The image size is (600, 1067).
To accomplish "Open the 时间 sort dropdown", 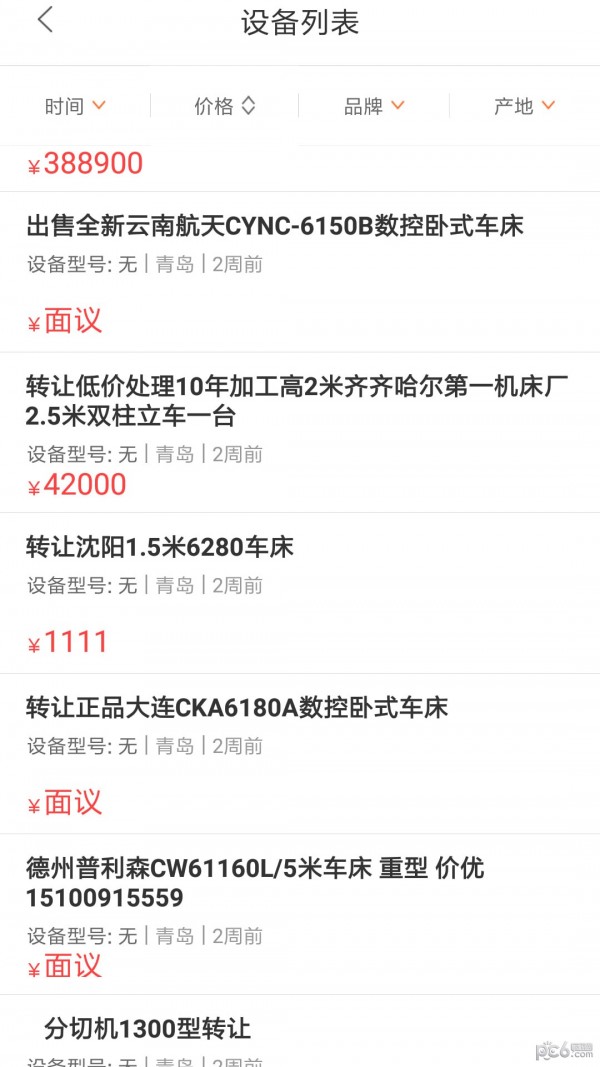I will [75, 106].
